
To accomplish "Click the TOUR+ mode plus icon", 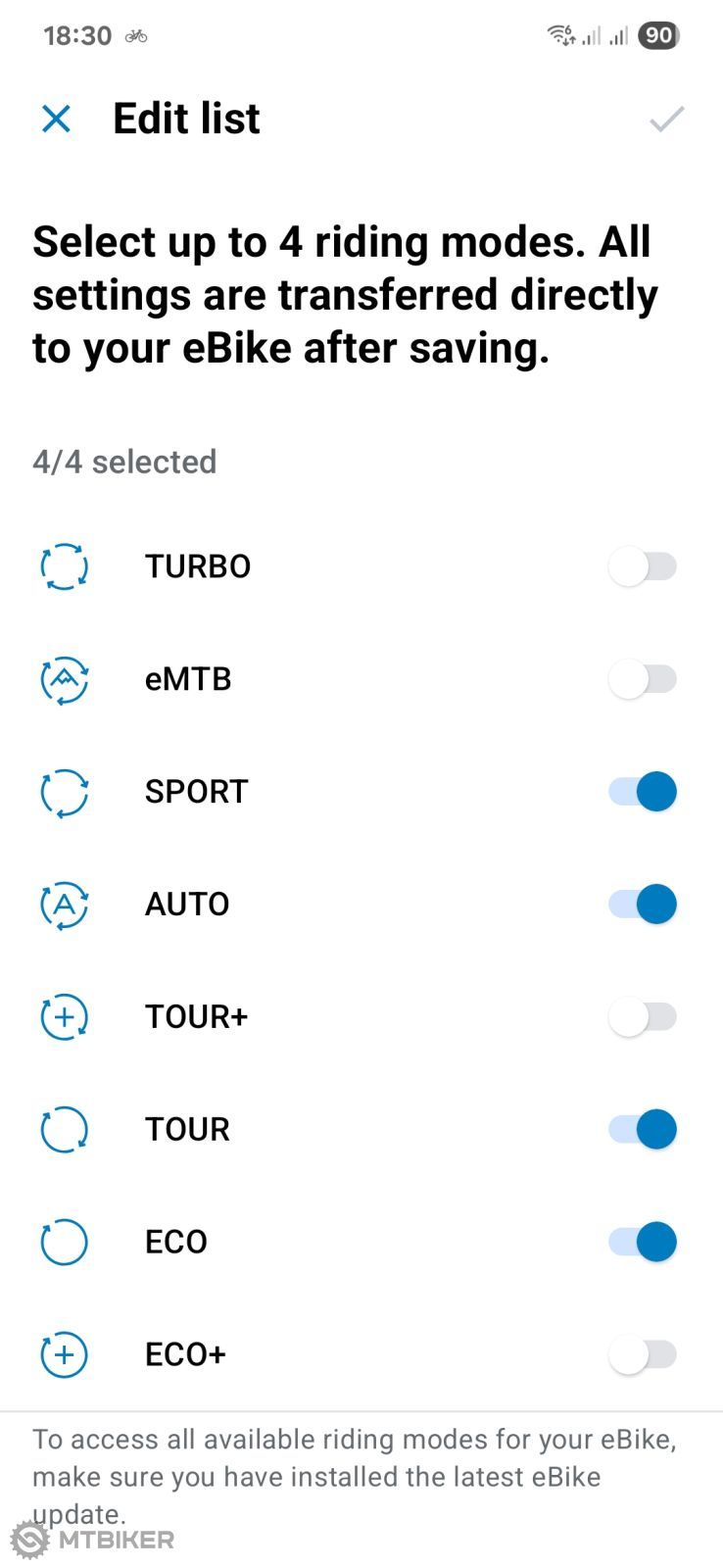I will (64, 1016).
